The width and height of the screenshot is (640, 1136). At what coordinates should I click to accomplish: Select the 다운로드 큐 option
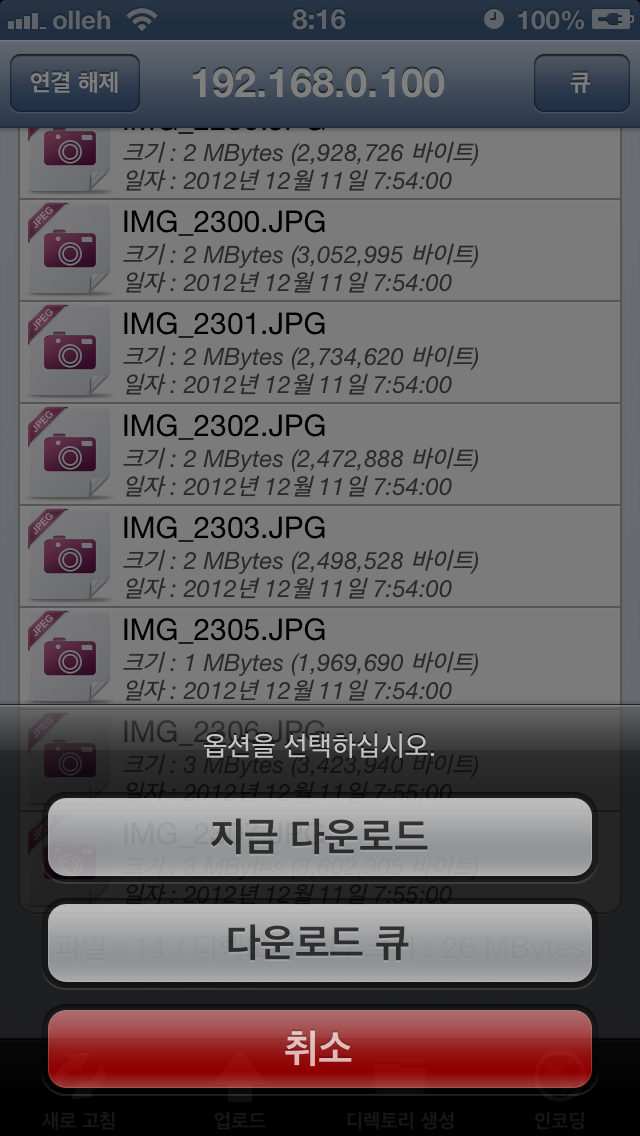[x=320, y=943]
